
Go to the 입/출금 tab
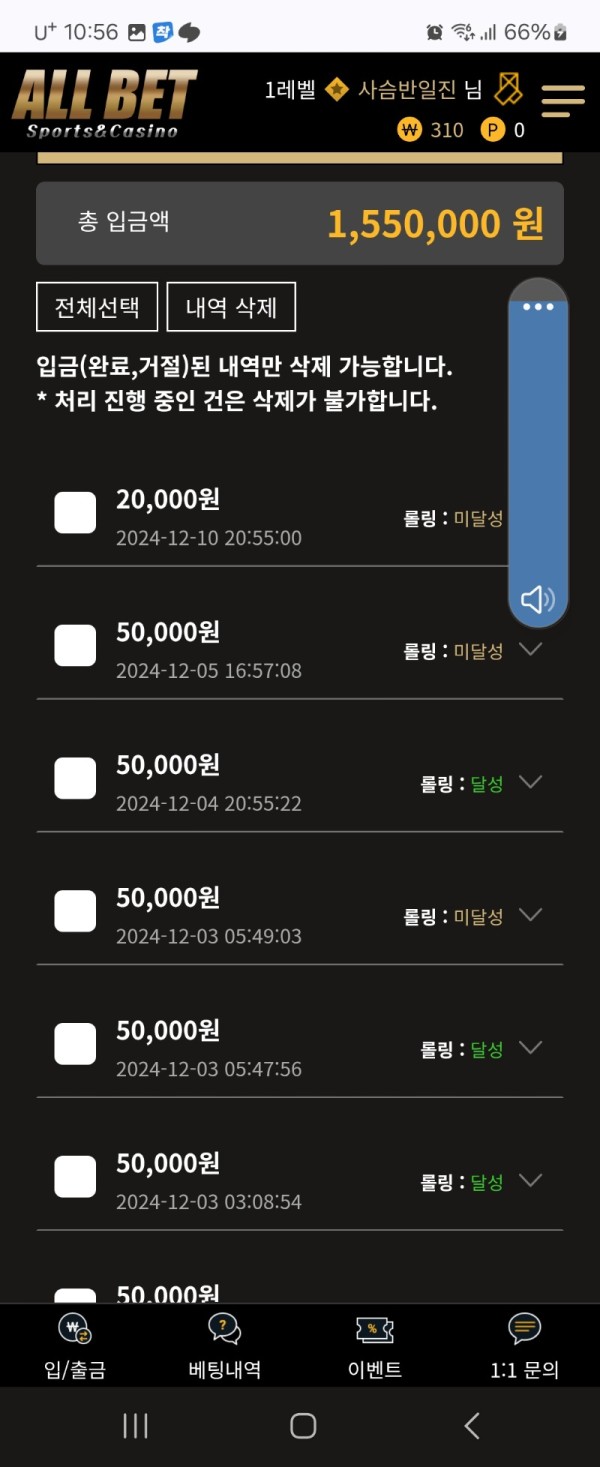click(x=75, y=1346)
